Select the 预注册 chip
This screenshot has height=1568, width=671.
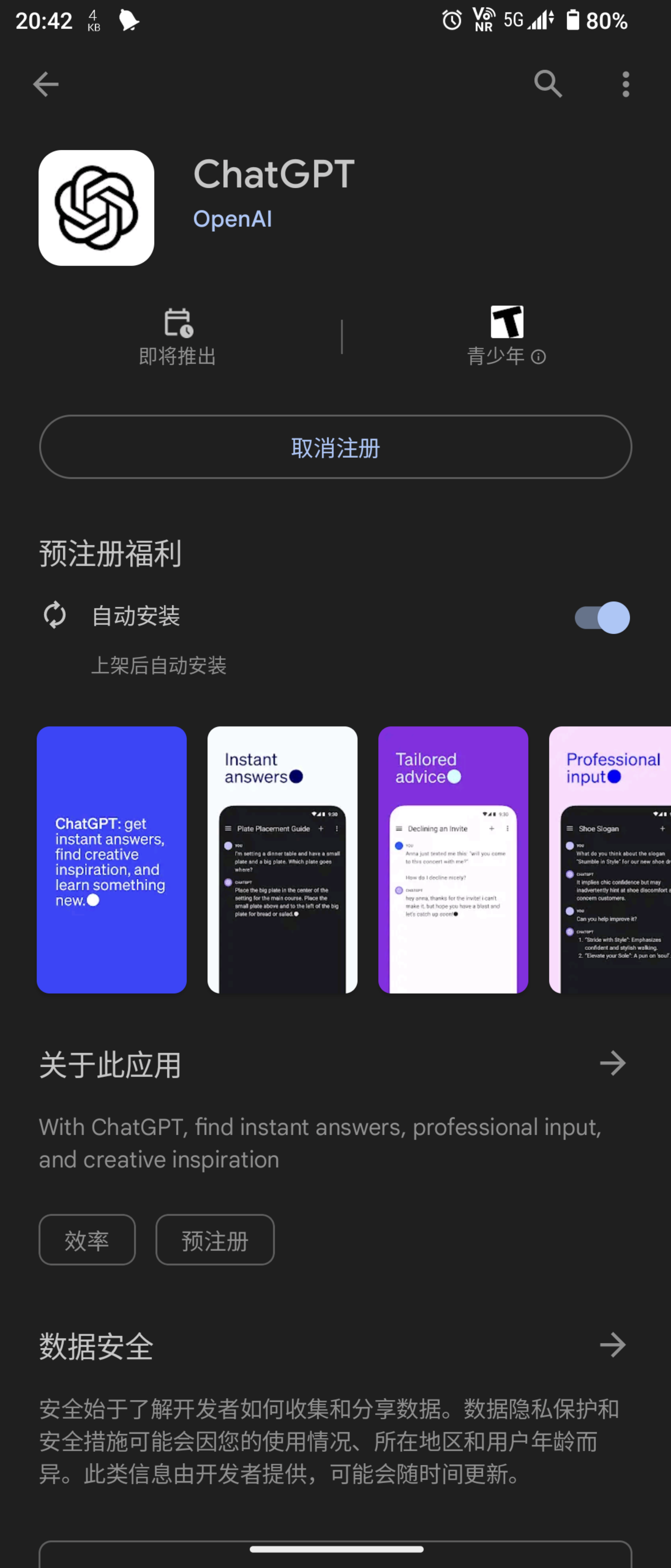point(215,1240)
